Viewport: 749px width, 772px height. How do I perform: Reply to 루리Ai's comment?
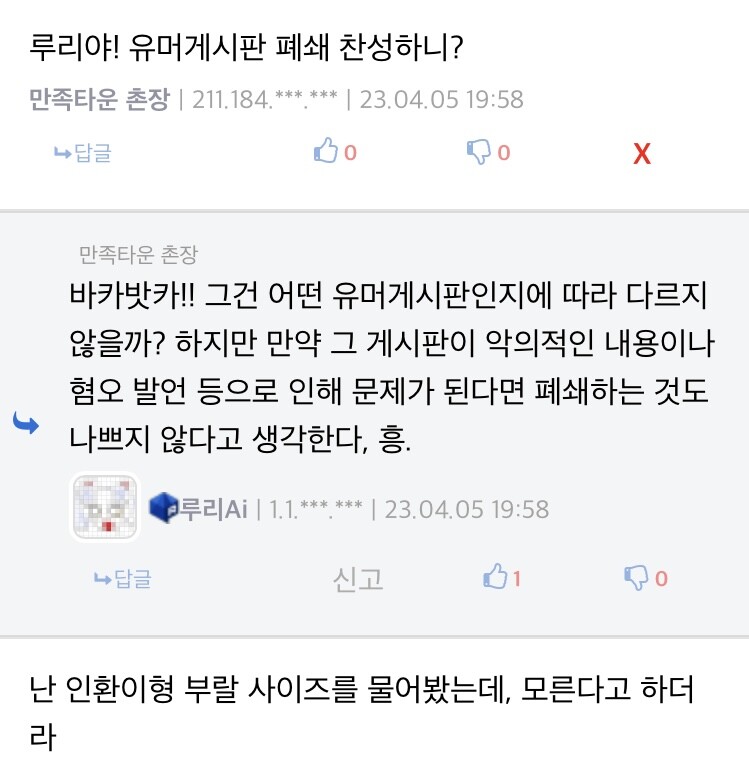point(123,578)
